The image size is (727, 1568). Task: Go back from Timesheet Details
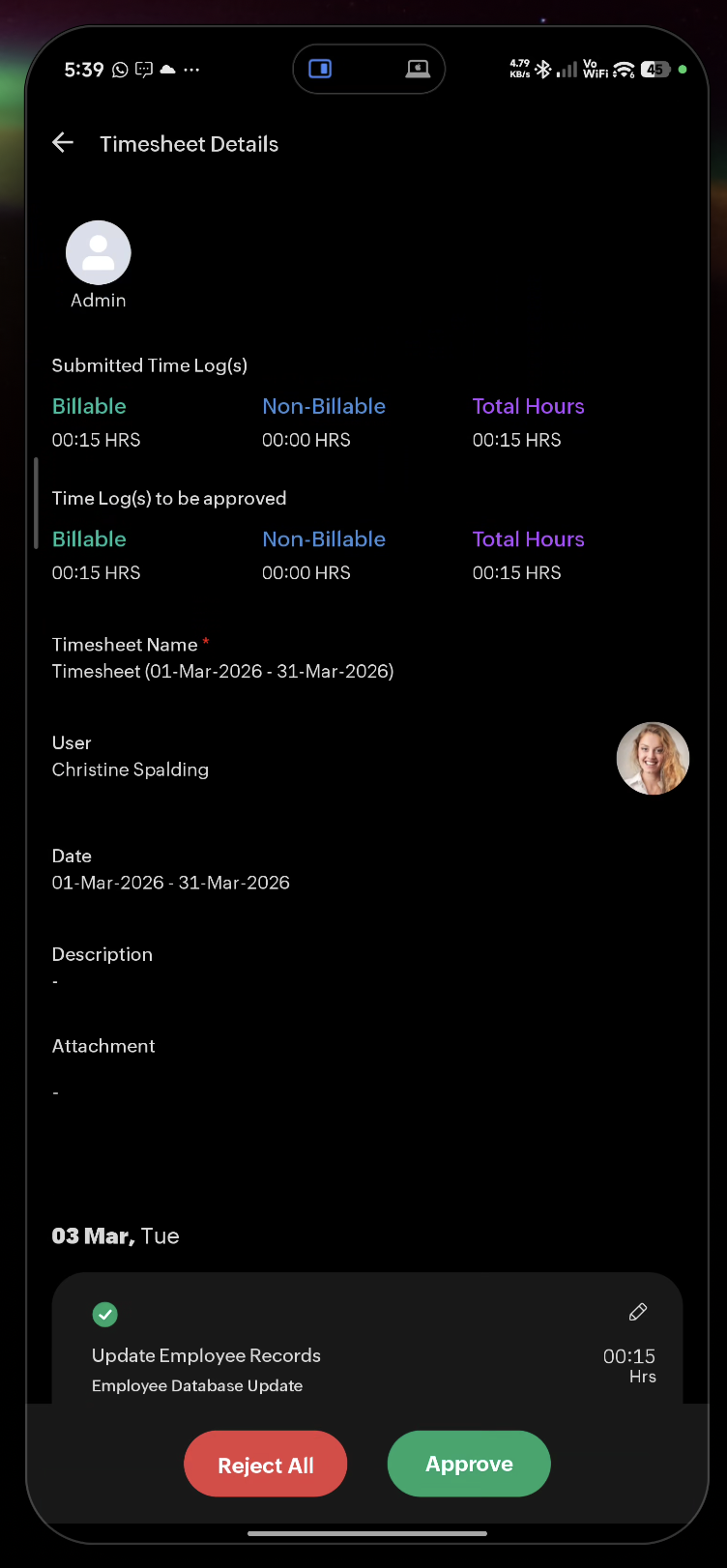pos(63,143)
